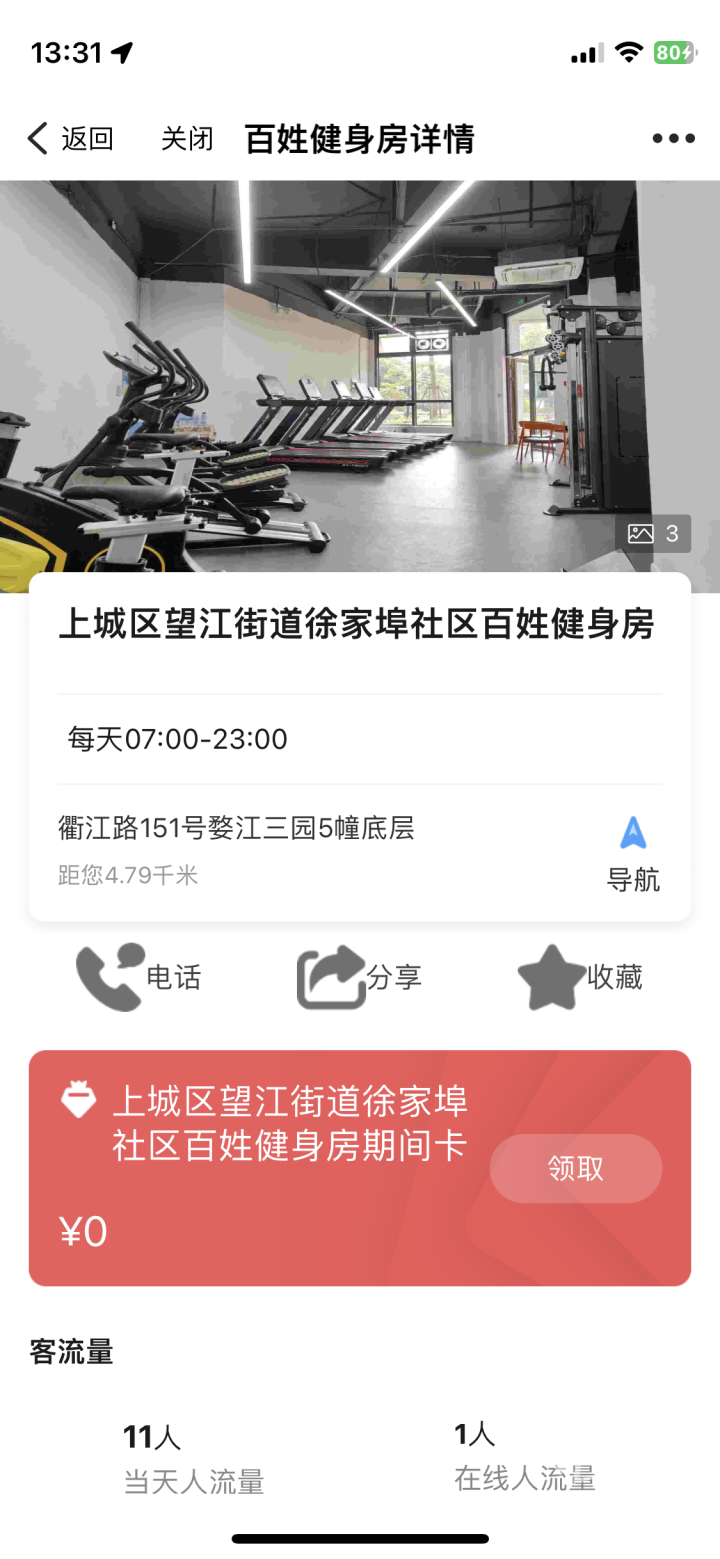Add the gym to favorites with 收藏
The image size is (720, 1559).
tap(580, 977)
